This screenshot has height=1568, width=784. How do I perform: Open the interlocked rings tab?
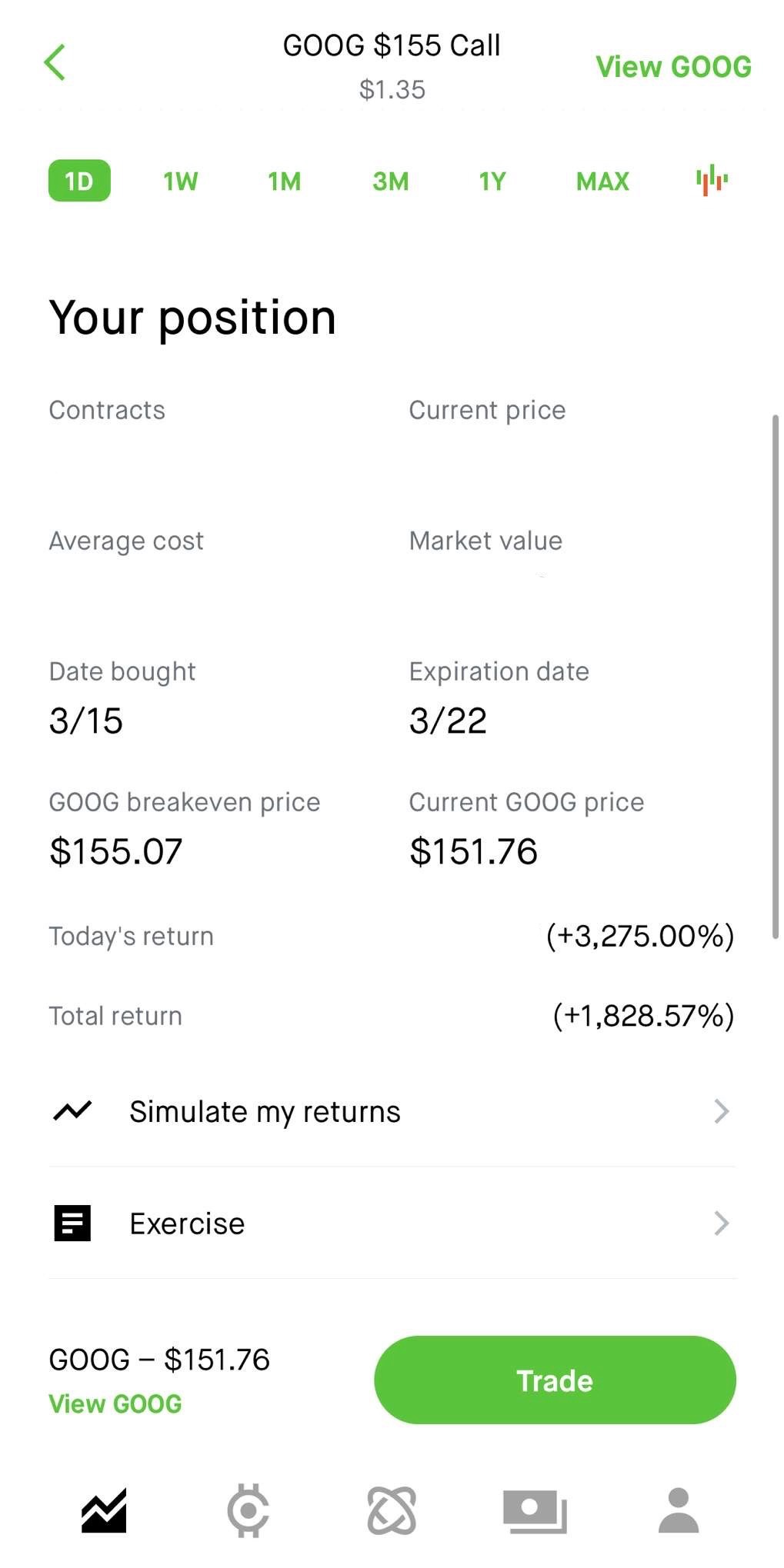(x=392, y=1510)
